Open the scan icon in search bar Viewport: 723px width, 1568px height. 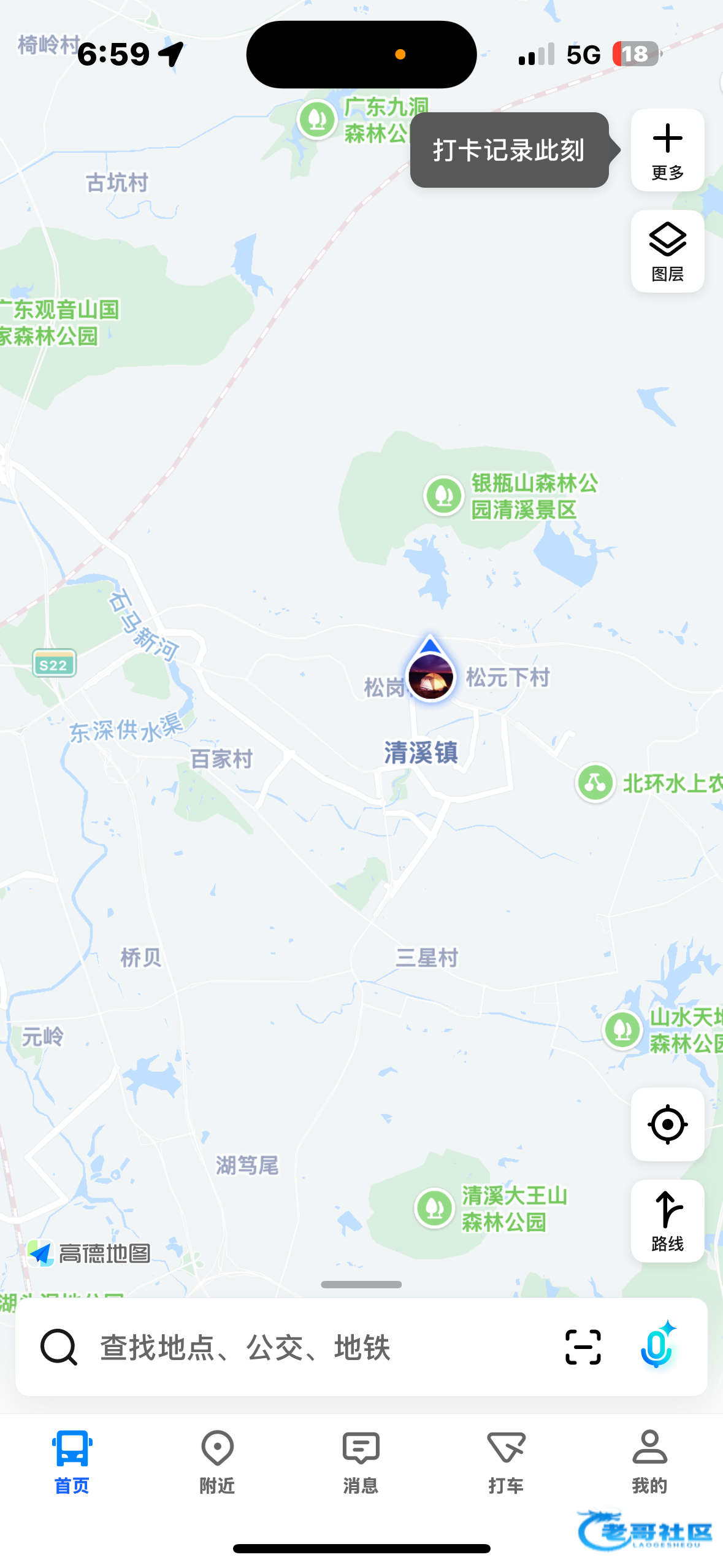[x=583, y=1347]
